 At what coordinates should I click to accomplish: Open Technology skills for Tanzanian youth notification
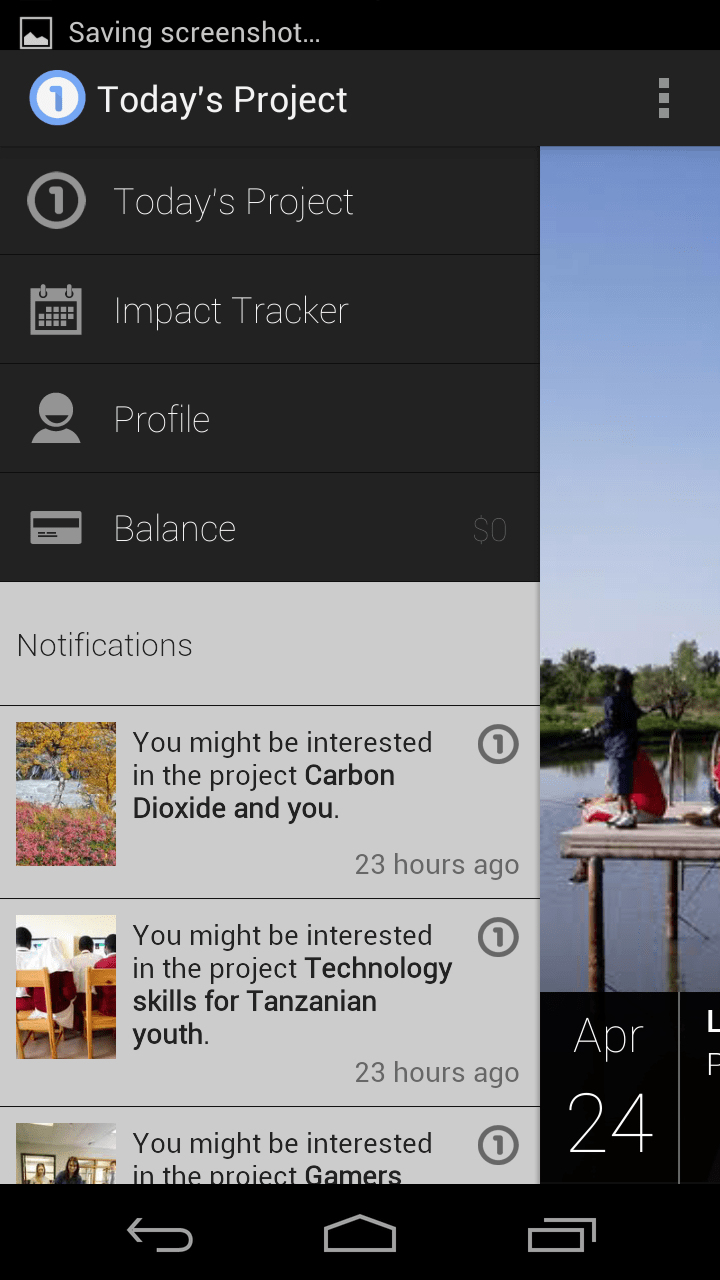pos(268,1002)
